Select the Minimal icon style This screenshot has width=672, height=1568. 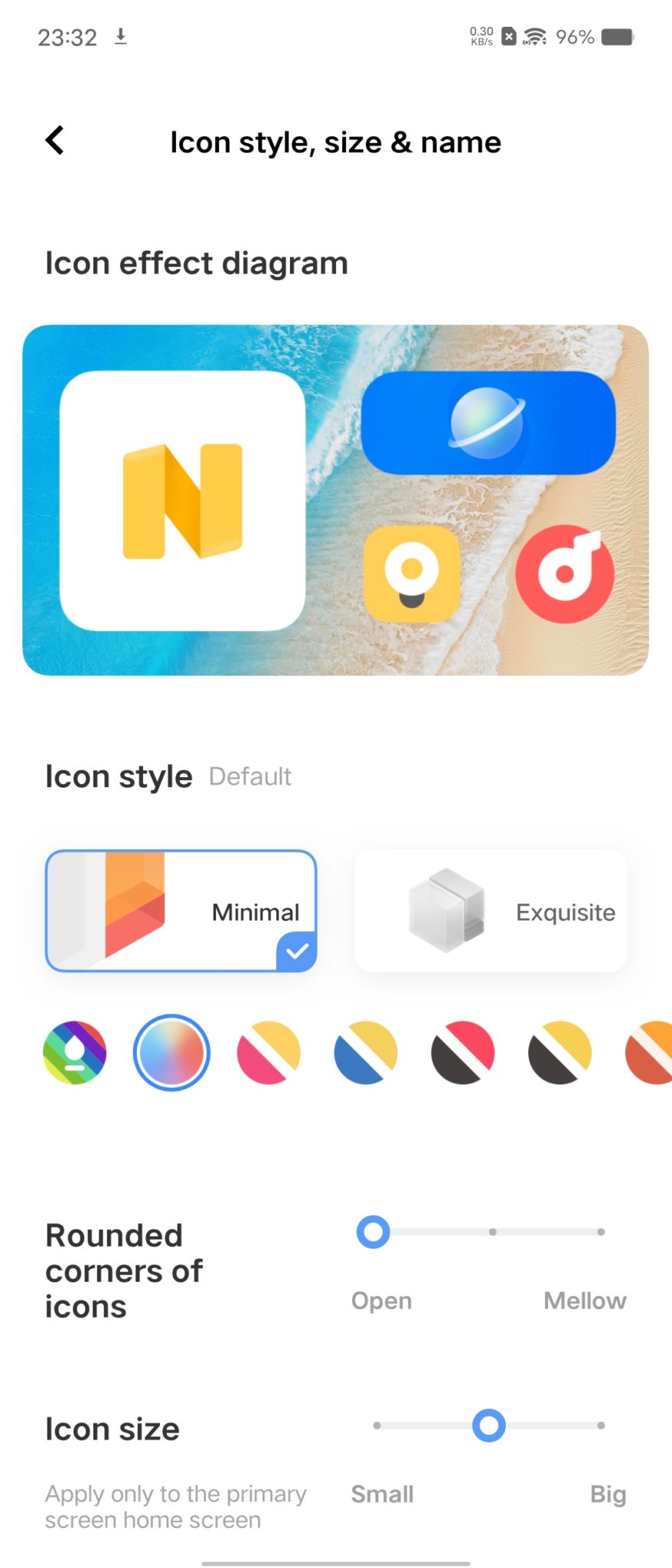pyautogui.click(x=181, y=910)
